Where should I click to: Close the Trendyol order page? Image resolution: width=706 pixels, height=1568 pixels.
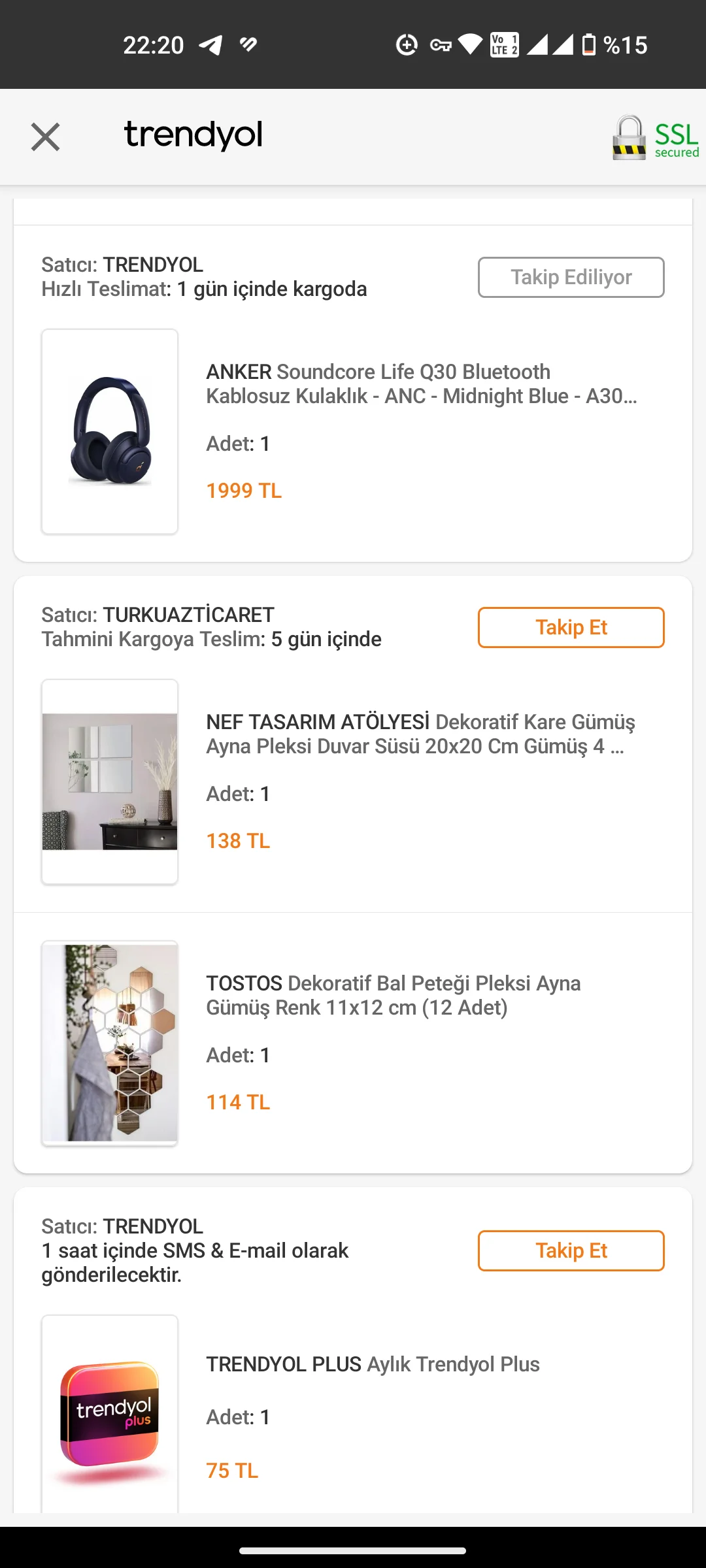coord(45,137)
